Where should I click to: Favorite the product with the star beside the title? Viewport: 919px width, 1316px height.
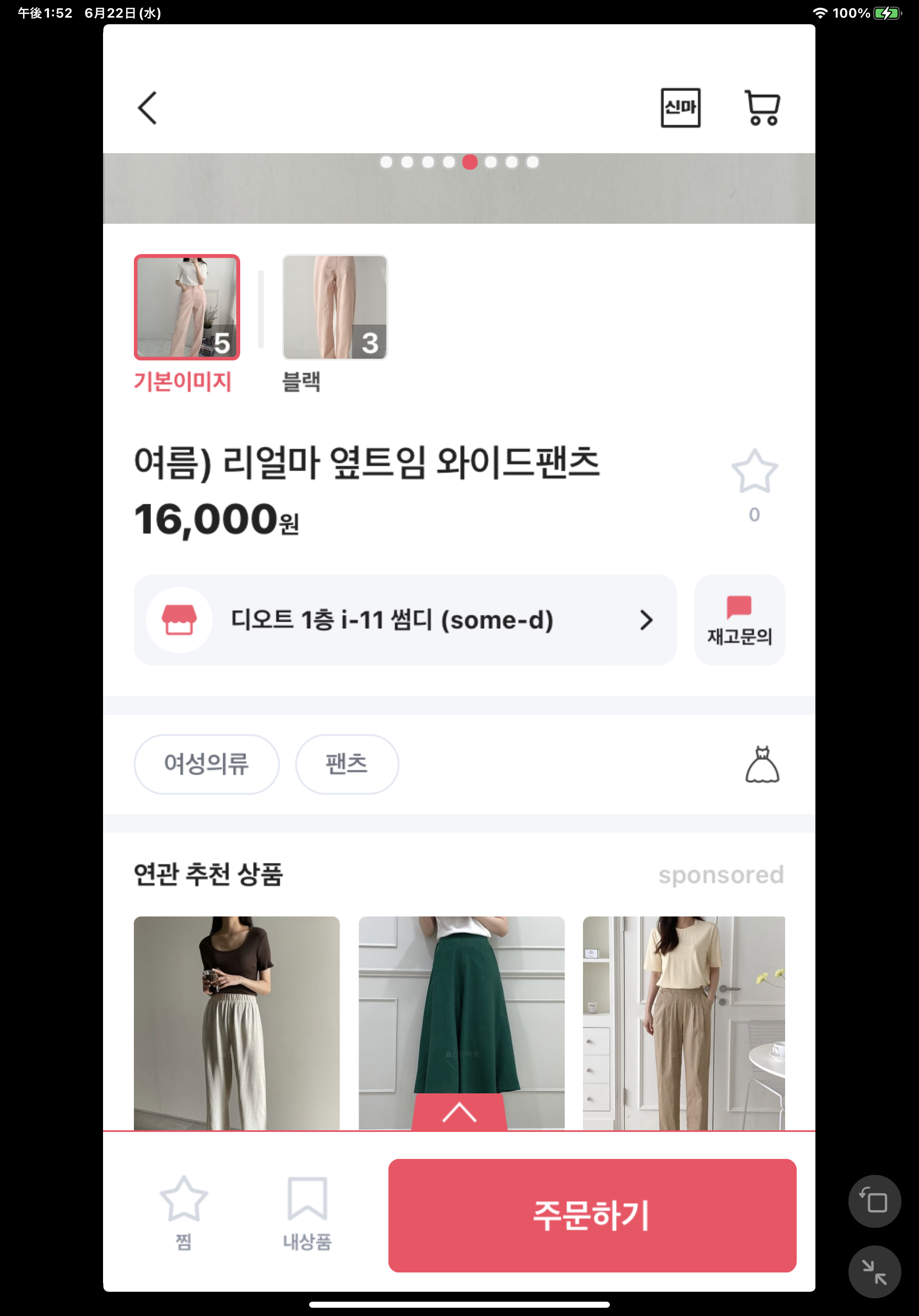point(754,472)
